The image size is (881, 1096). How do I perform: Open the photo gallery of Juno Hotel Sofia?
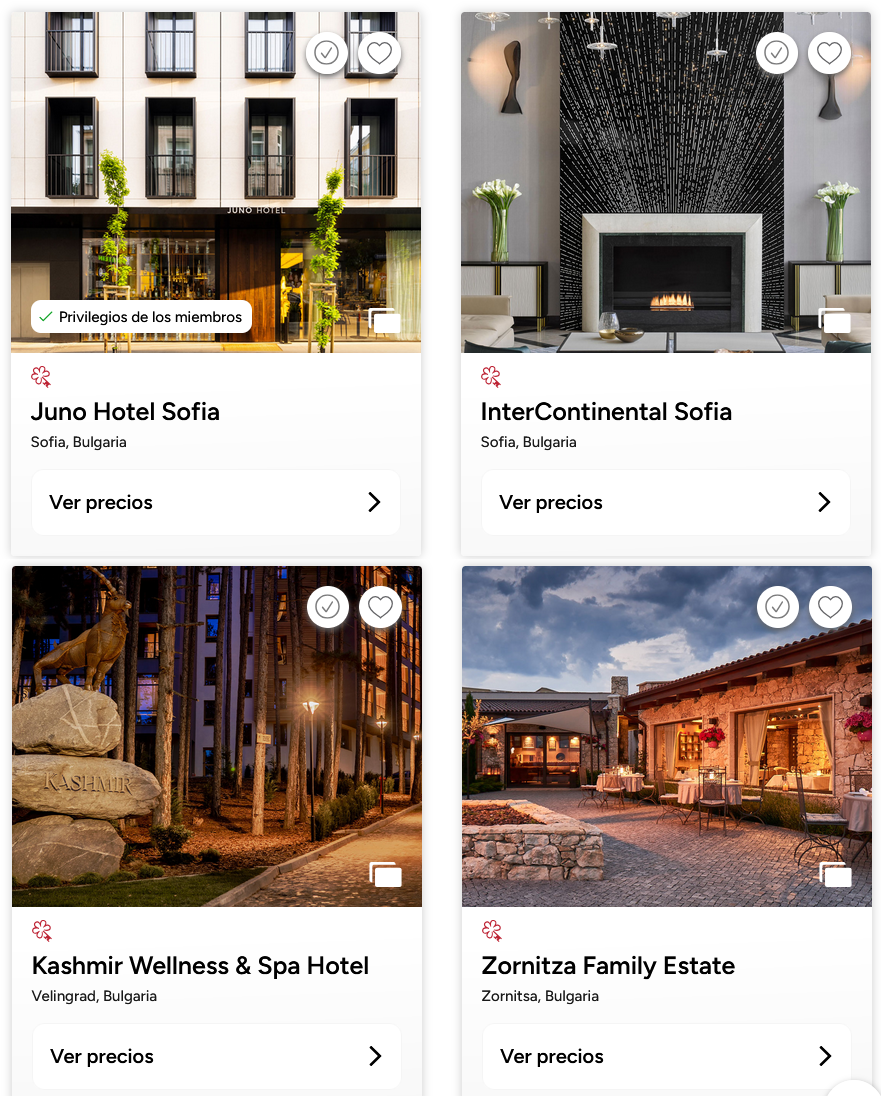click(x=385, y=321)
